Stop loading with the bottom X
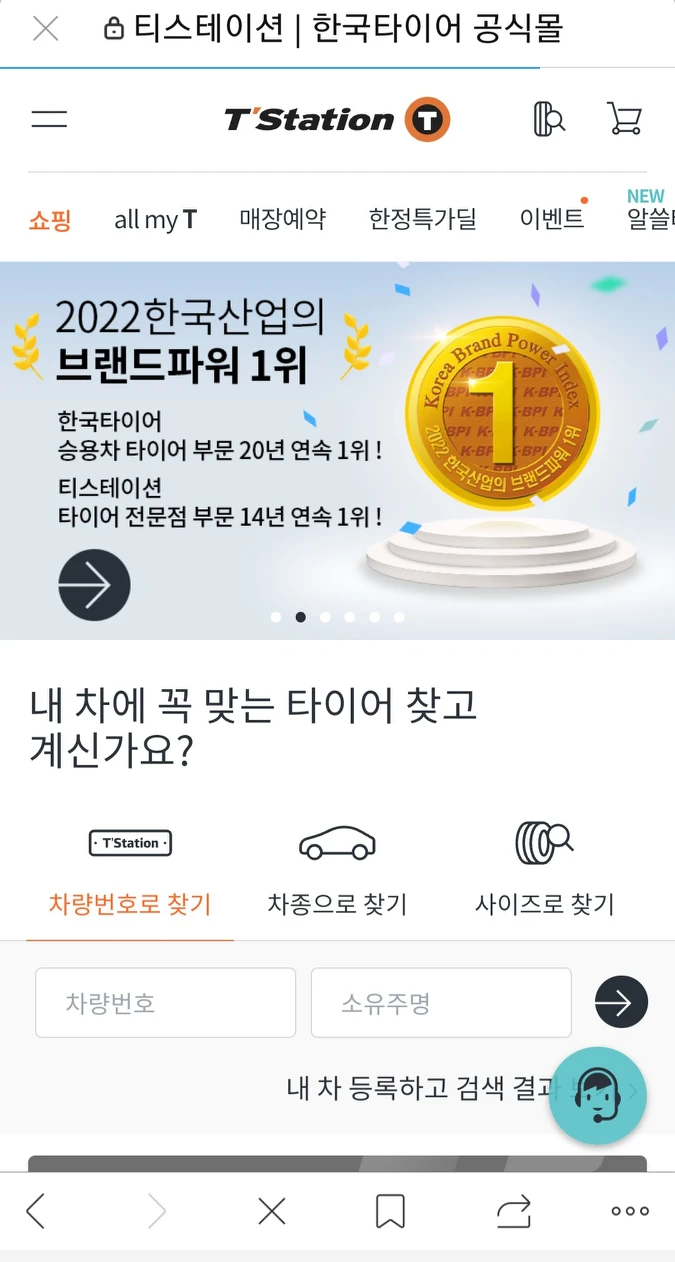The height and width of the screenshot is (1262, 675). pyautogui.click(x=272, y=1211)
